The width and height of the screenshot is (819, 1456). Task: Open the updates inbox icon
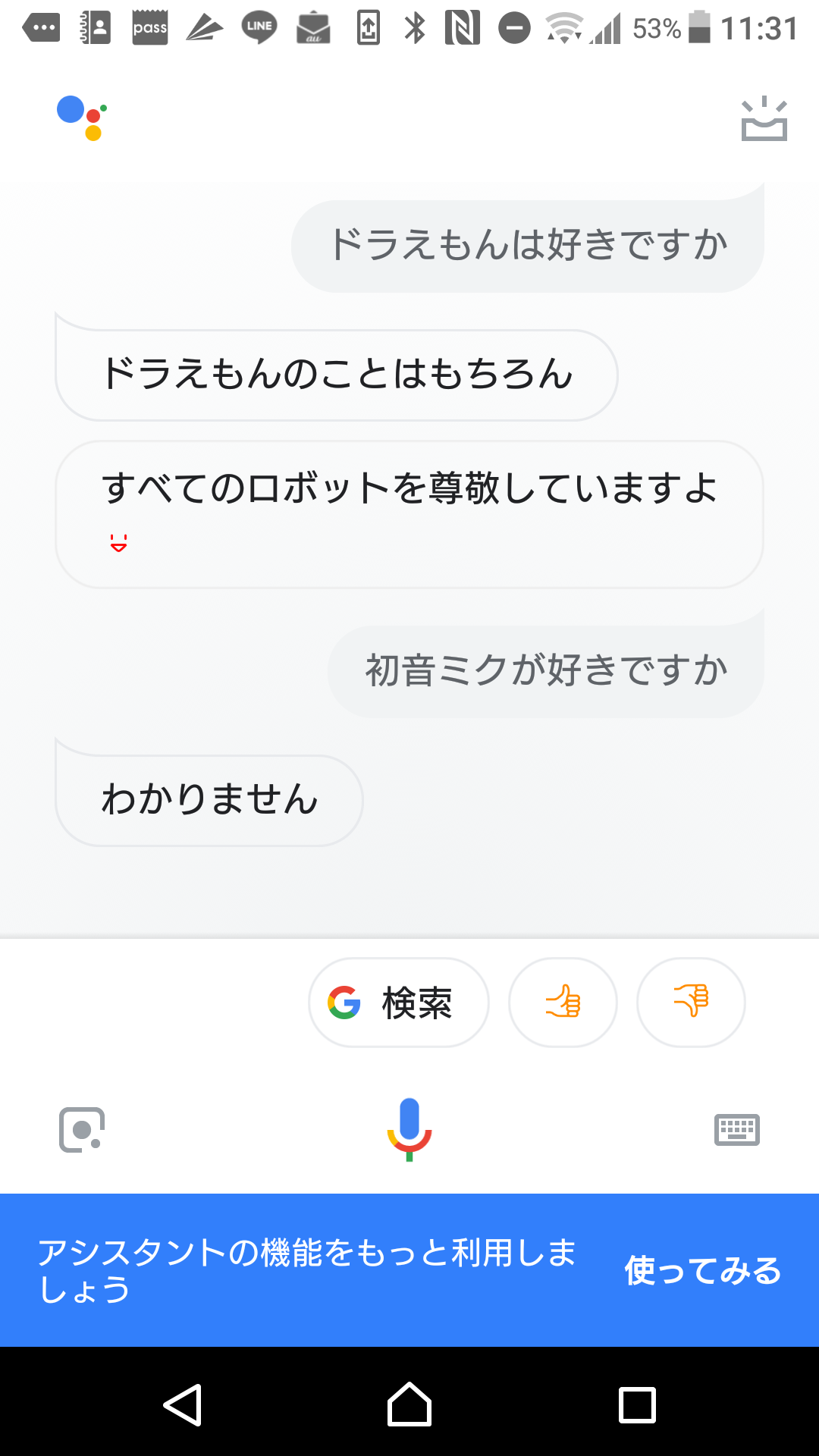764,120
